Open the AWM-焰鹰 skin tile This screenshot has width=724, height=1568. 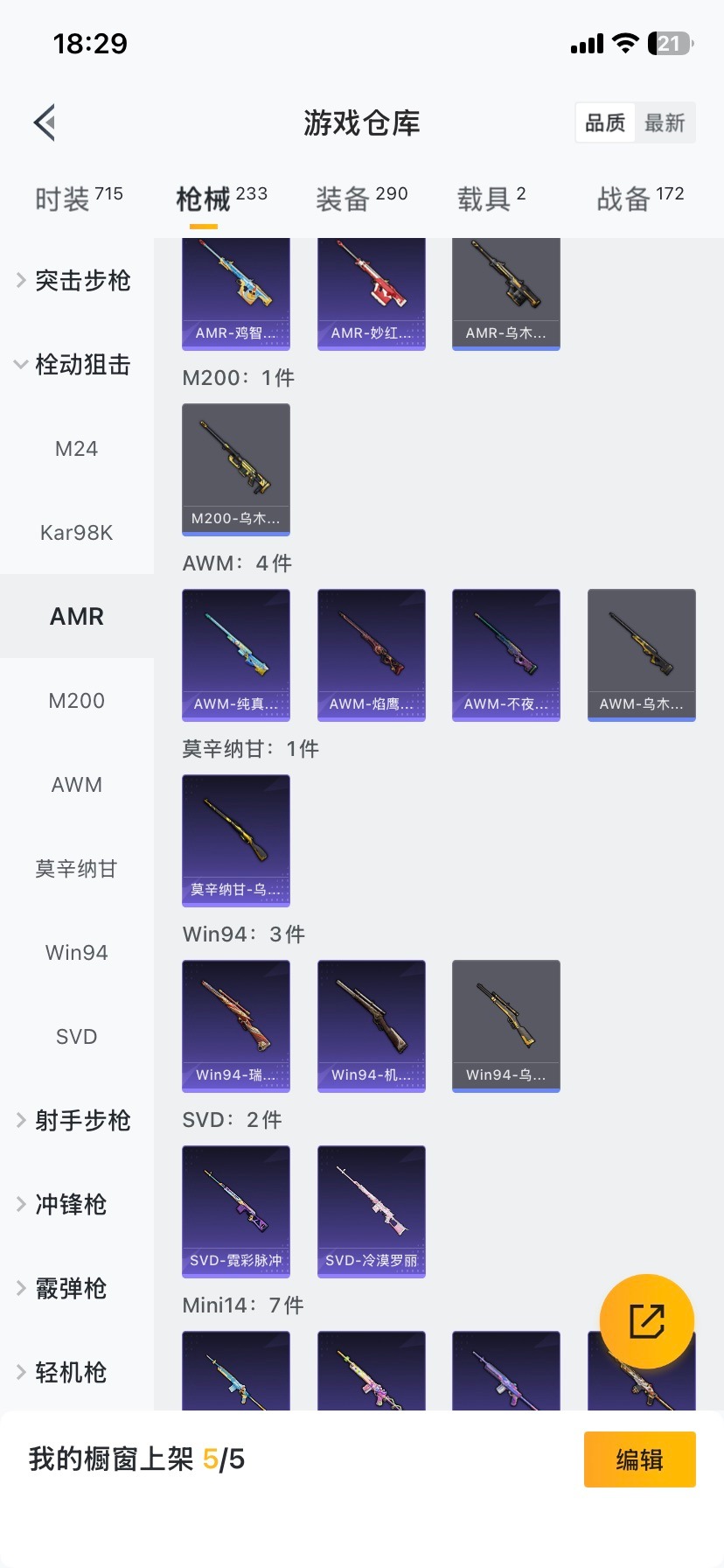[371, 654]
